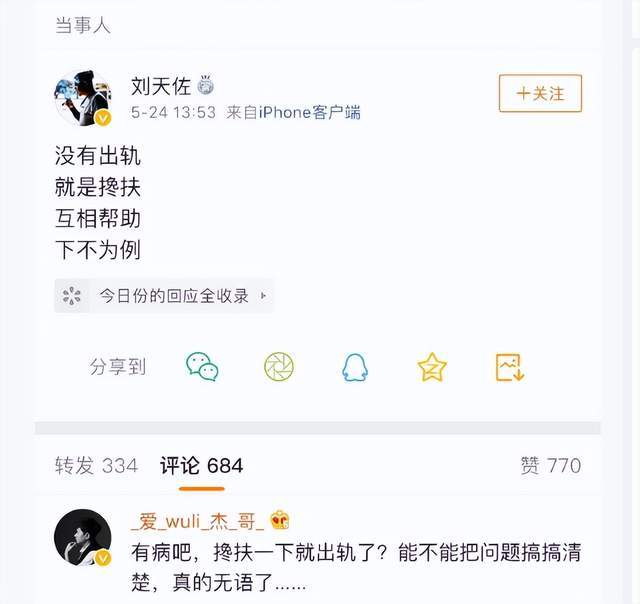Share the post to WeChat
The width and height of the screenshot is (640, 604).
(x=202, y=367)
